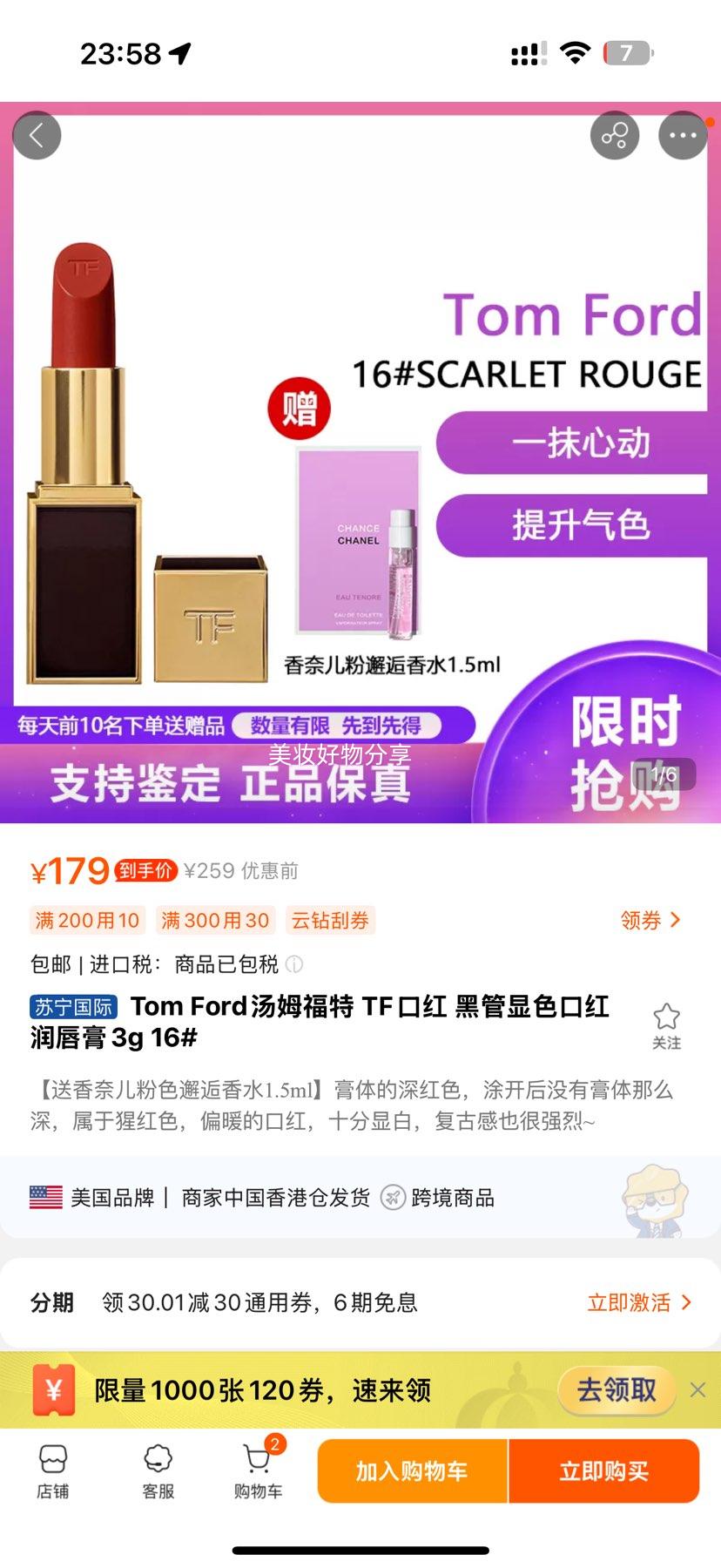This screenshot has height=1568, width=721.
Task: Toggle 关注 to favorite this product
Action: click(x=665, y=1019)
